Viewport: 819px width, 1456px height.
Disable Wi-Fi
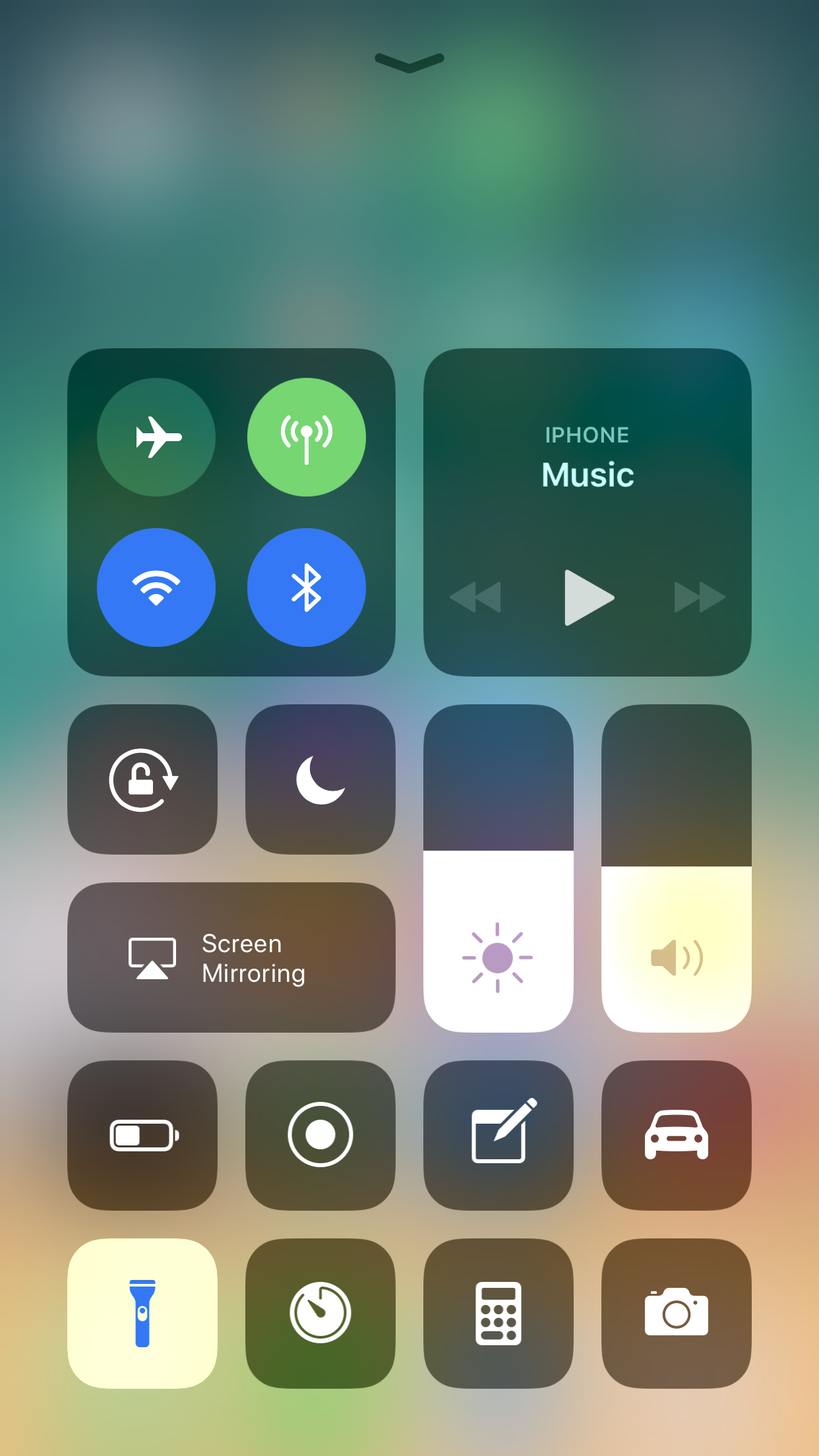pos(156,588)
